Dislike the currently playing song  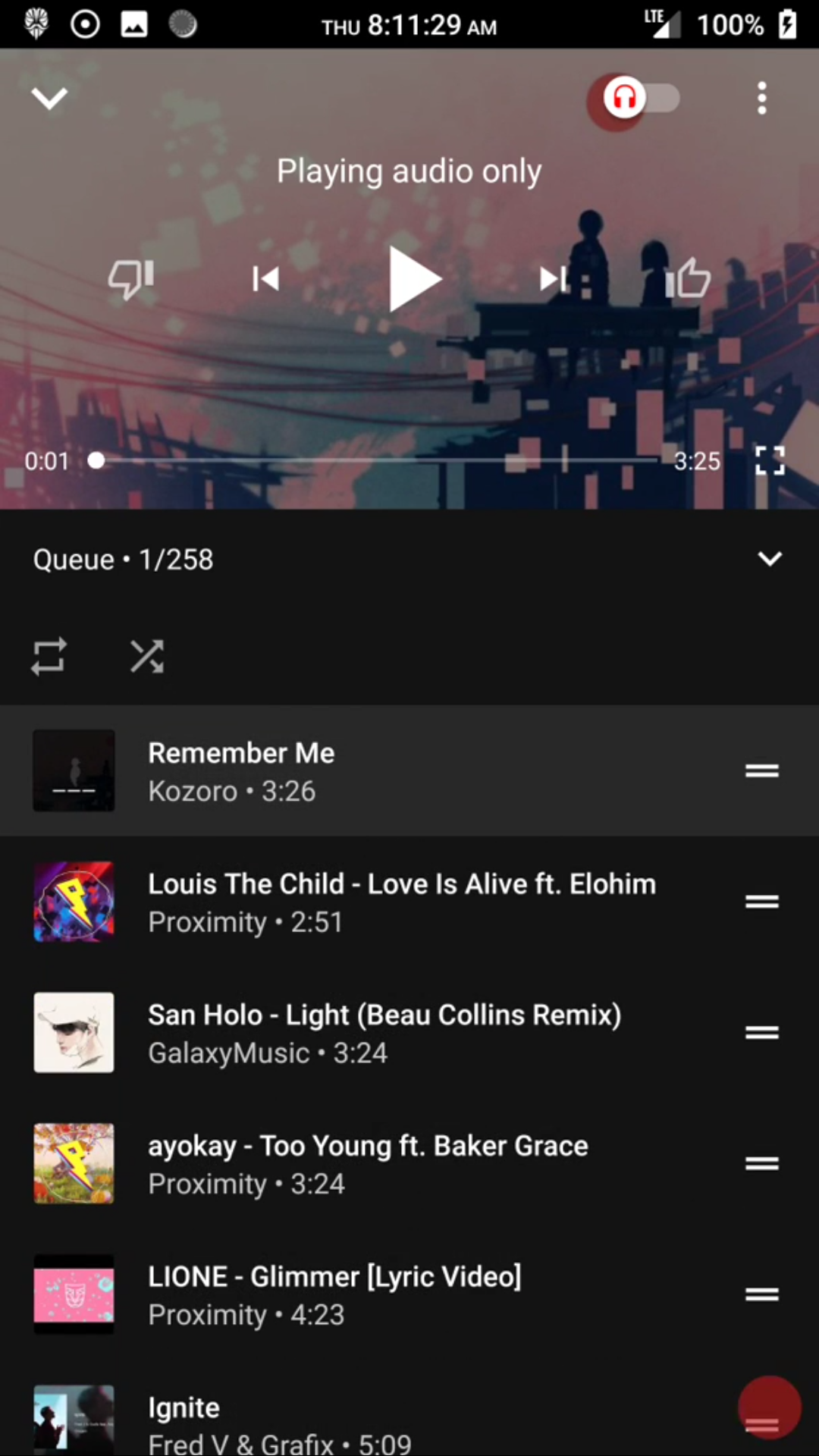130,279
